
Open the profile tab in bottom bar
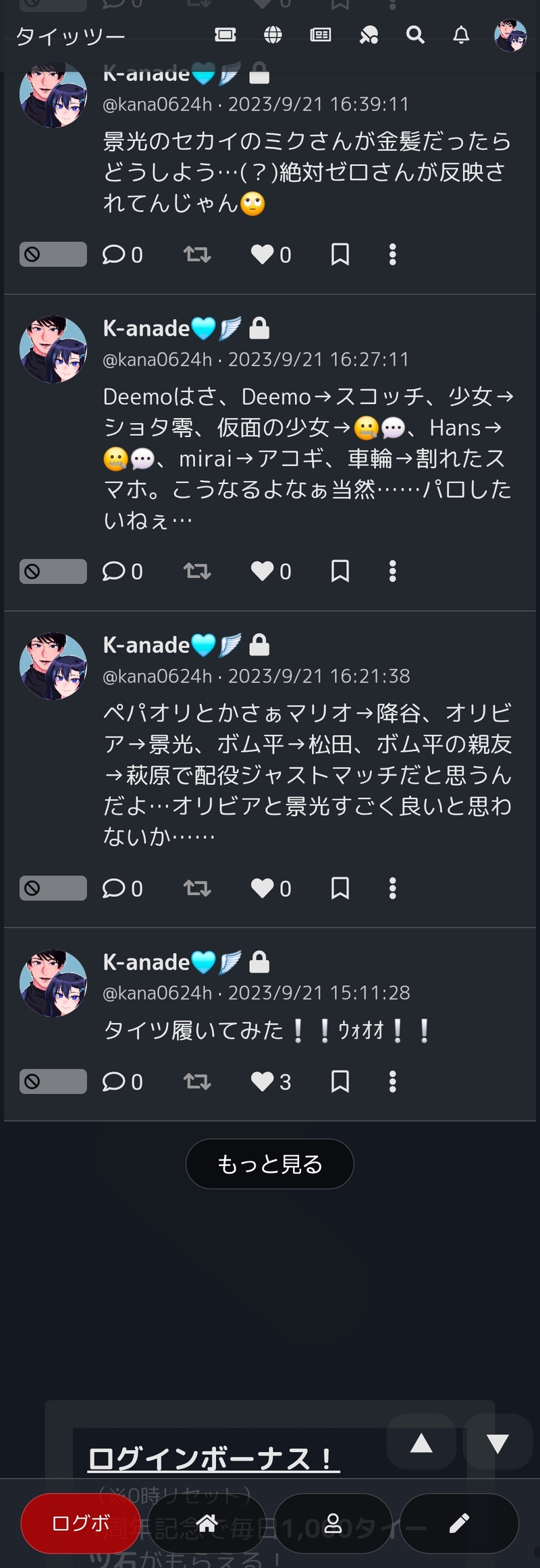333,1523
